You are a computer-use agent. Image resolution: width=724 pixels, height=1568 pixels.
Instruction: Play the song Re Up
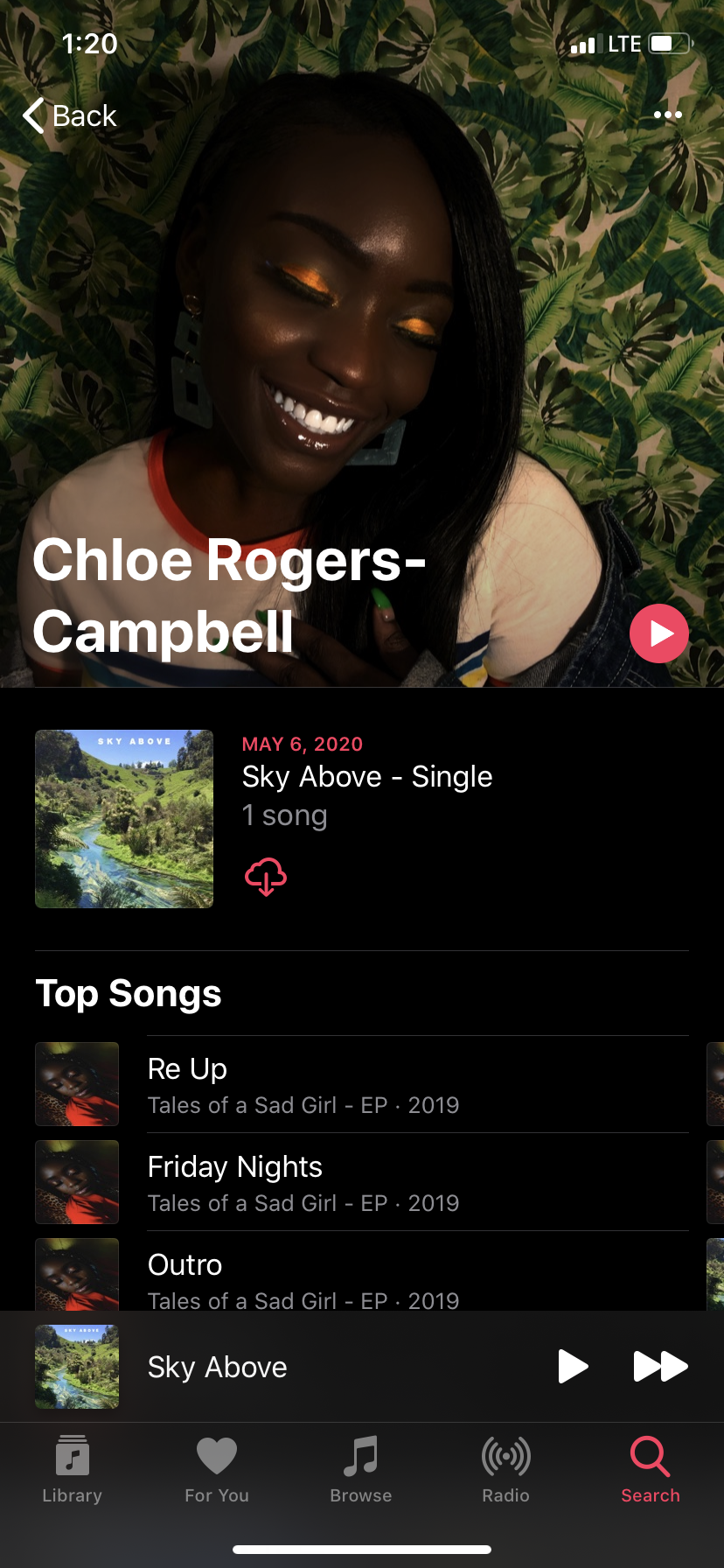click(x=362, y=1085)
